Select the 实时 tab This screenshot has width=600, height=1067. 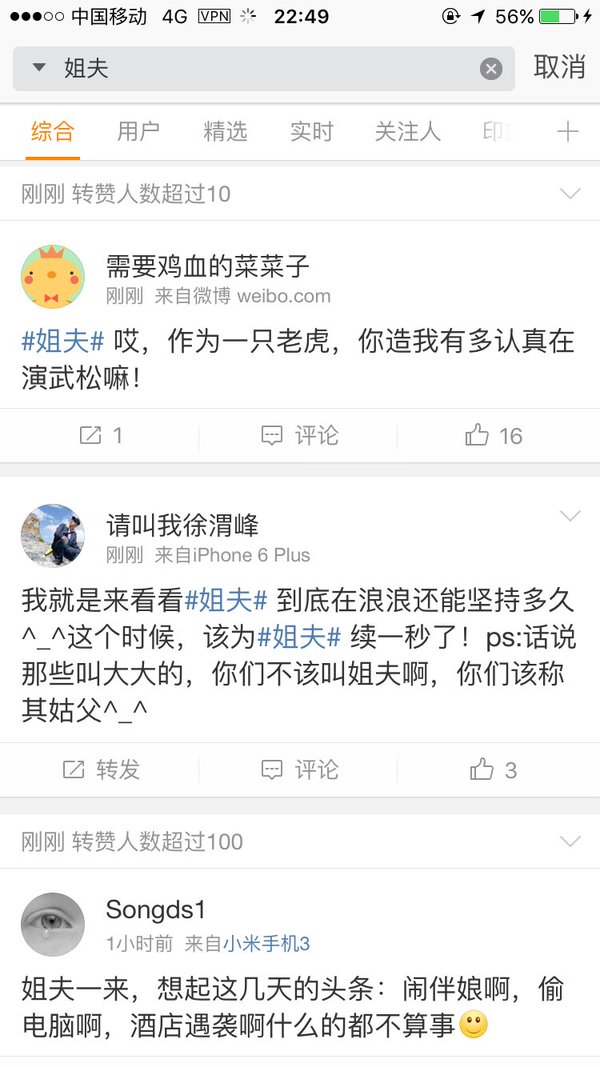(x=311, y=131)
